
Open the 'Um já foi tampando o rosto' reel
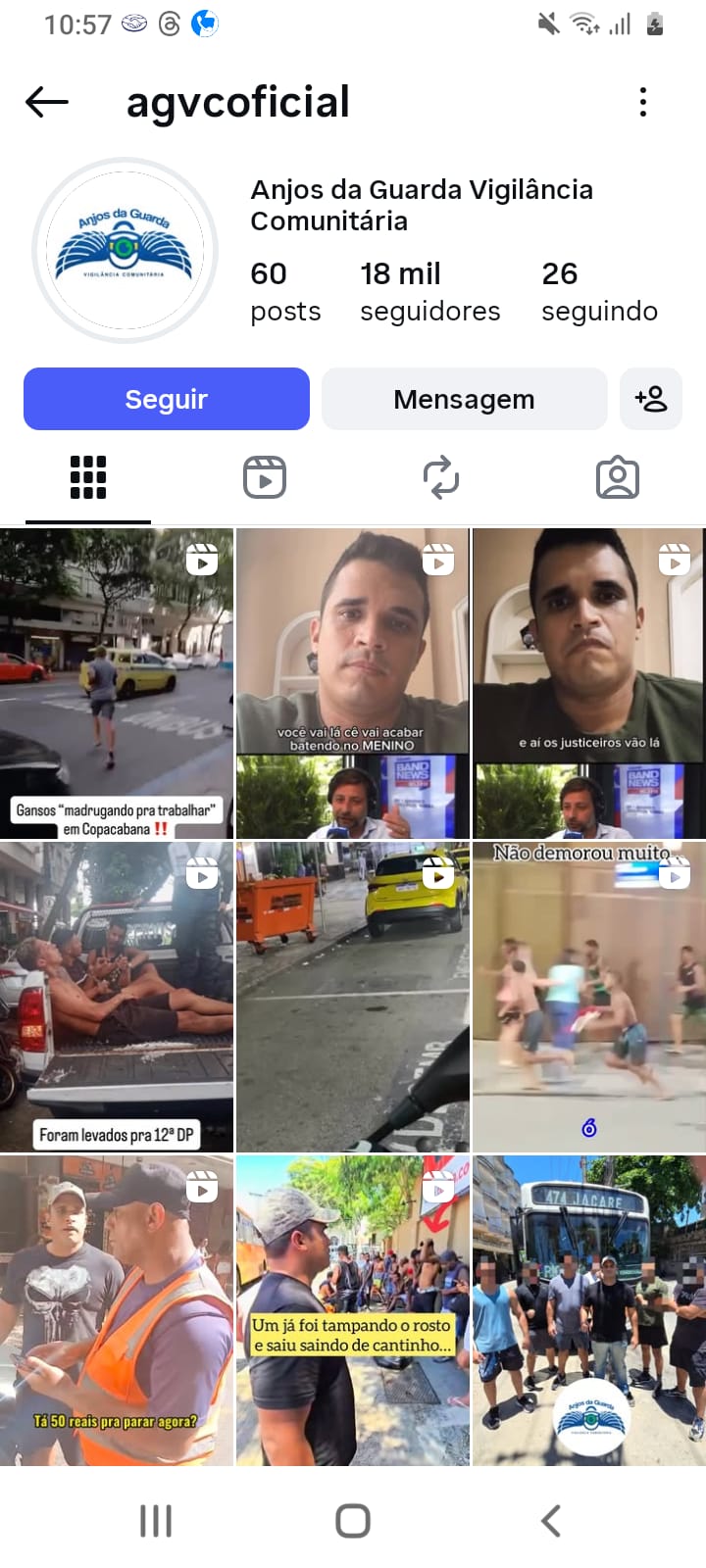click(x=353, y=1310)
